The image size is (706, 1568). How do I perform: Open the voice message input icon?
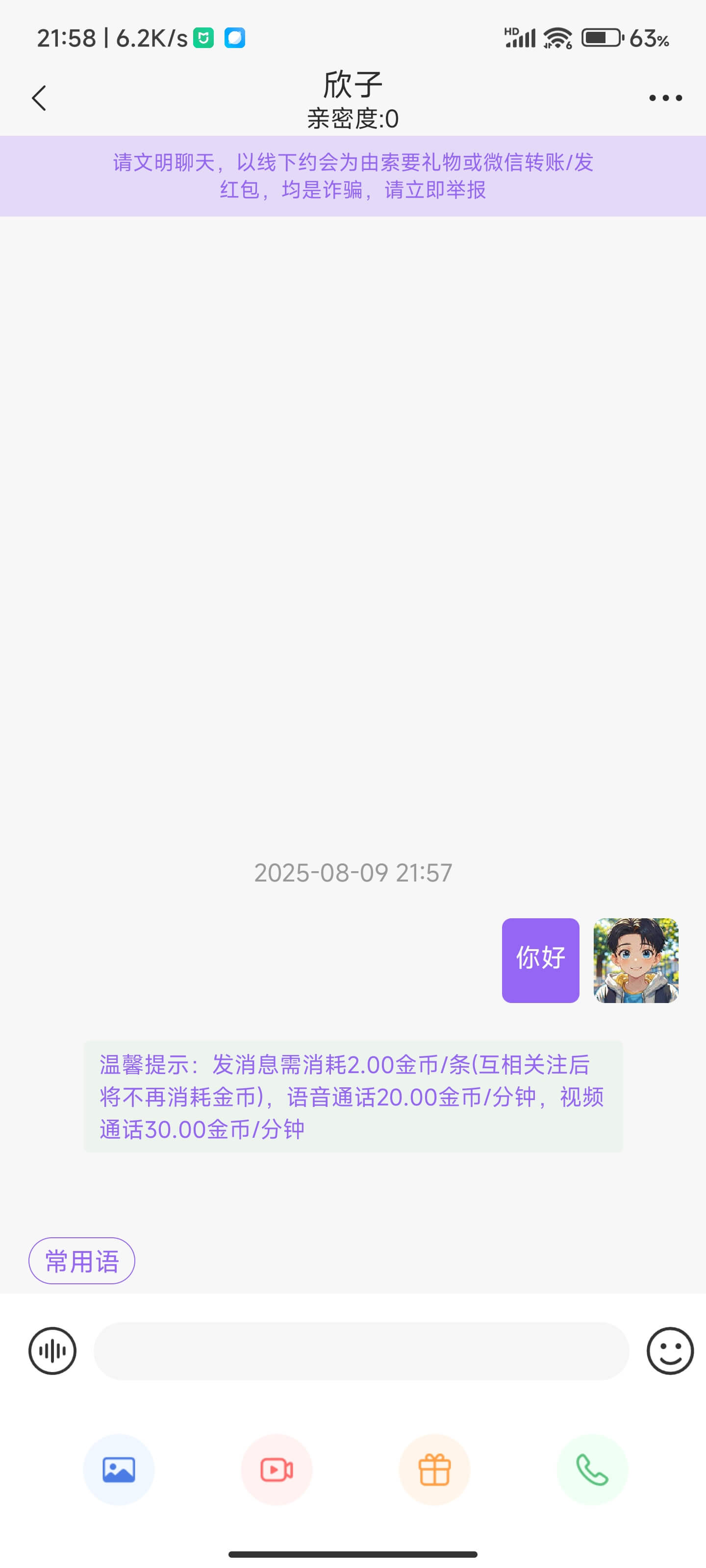[x=52, y=1351]
